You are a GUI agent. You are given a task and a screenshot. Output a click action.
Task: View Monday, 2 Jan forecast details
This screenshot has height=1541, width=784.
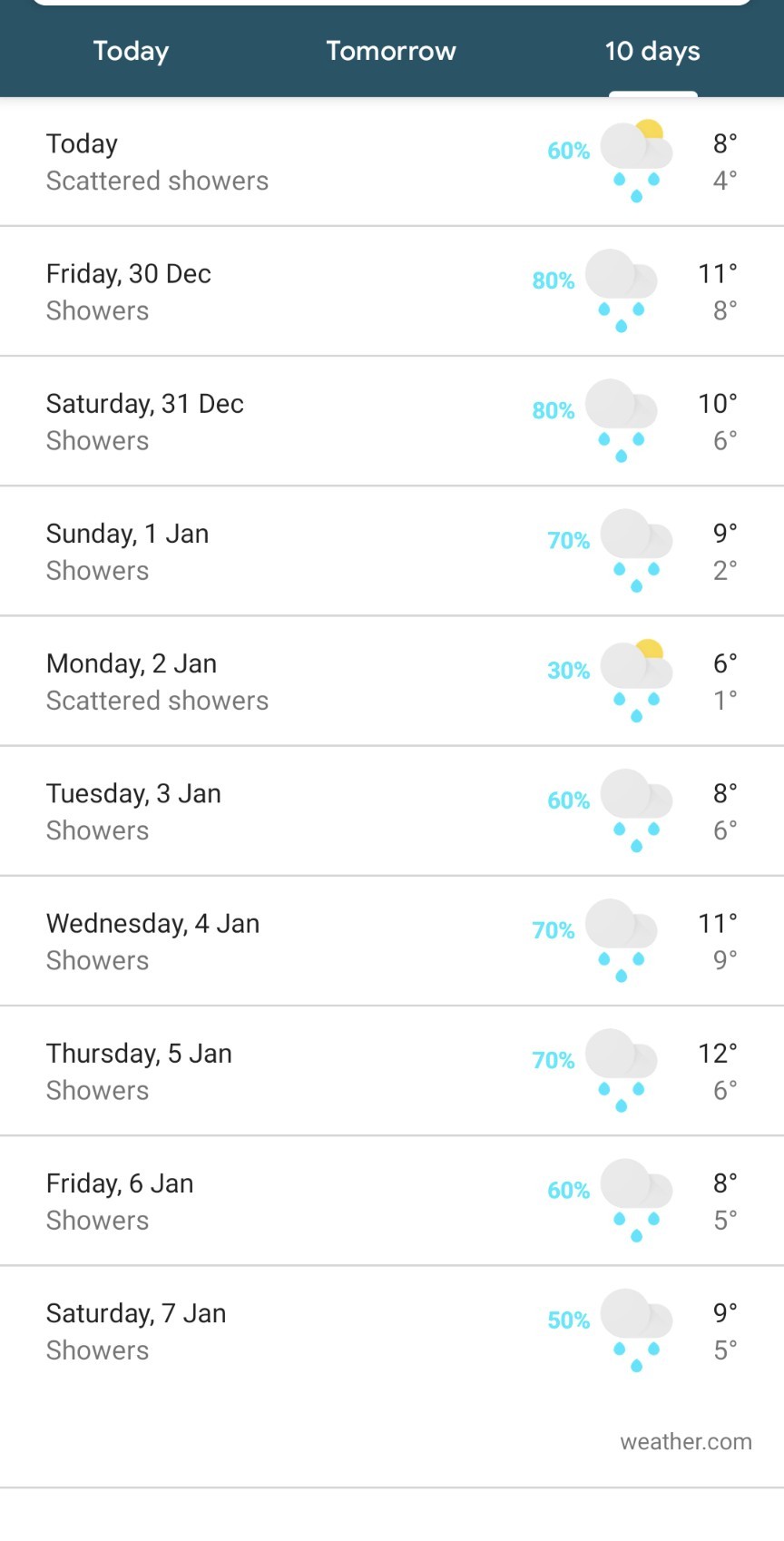pyautogui.click(x=392, y=681)
